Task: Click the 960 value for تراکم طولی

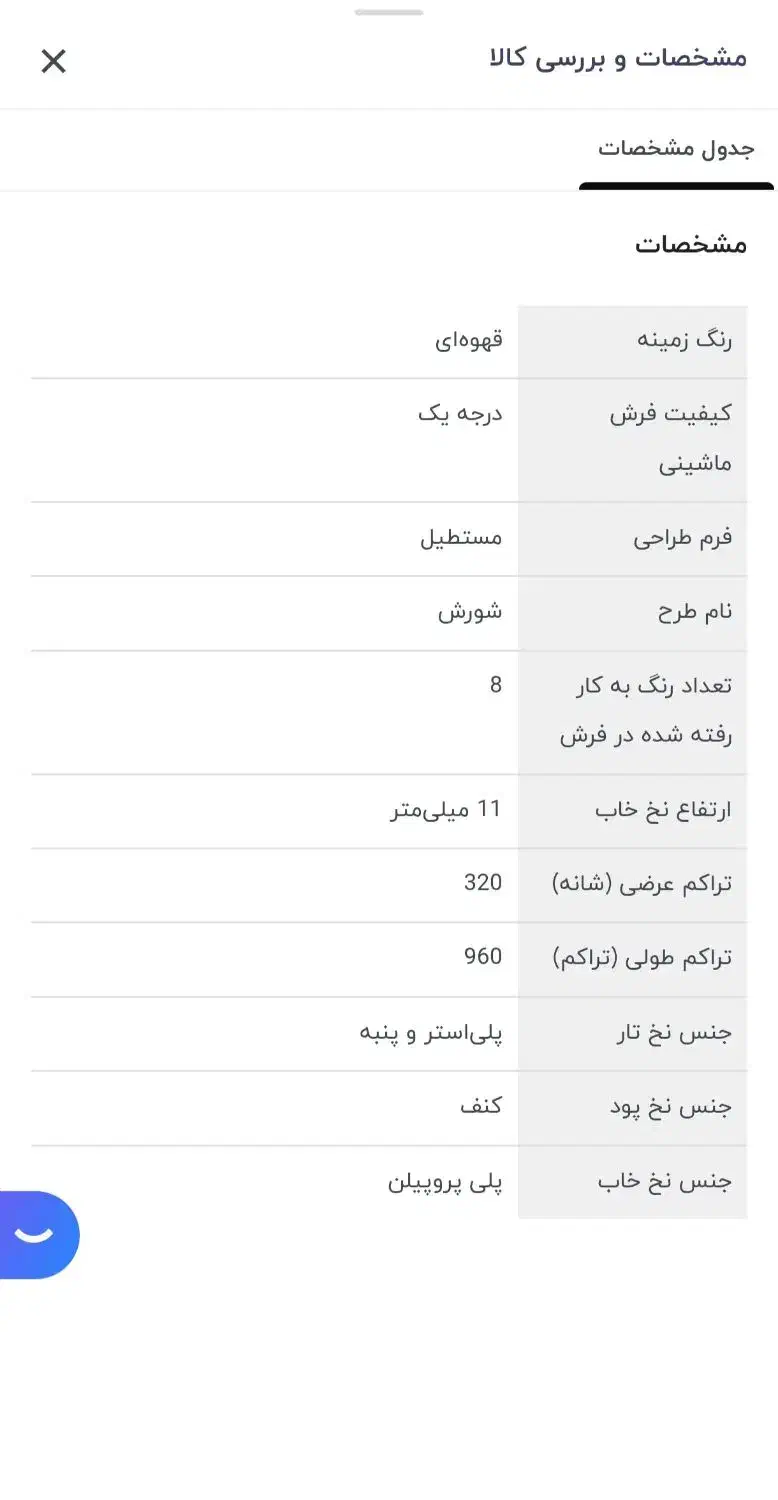Action: click(483, 956)
